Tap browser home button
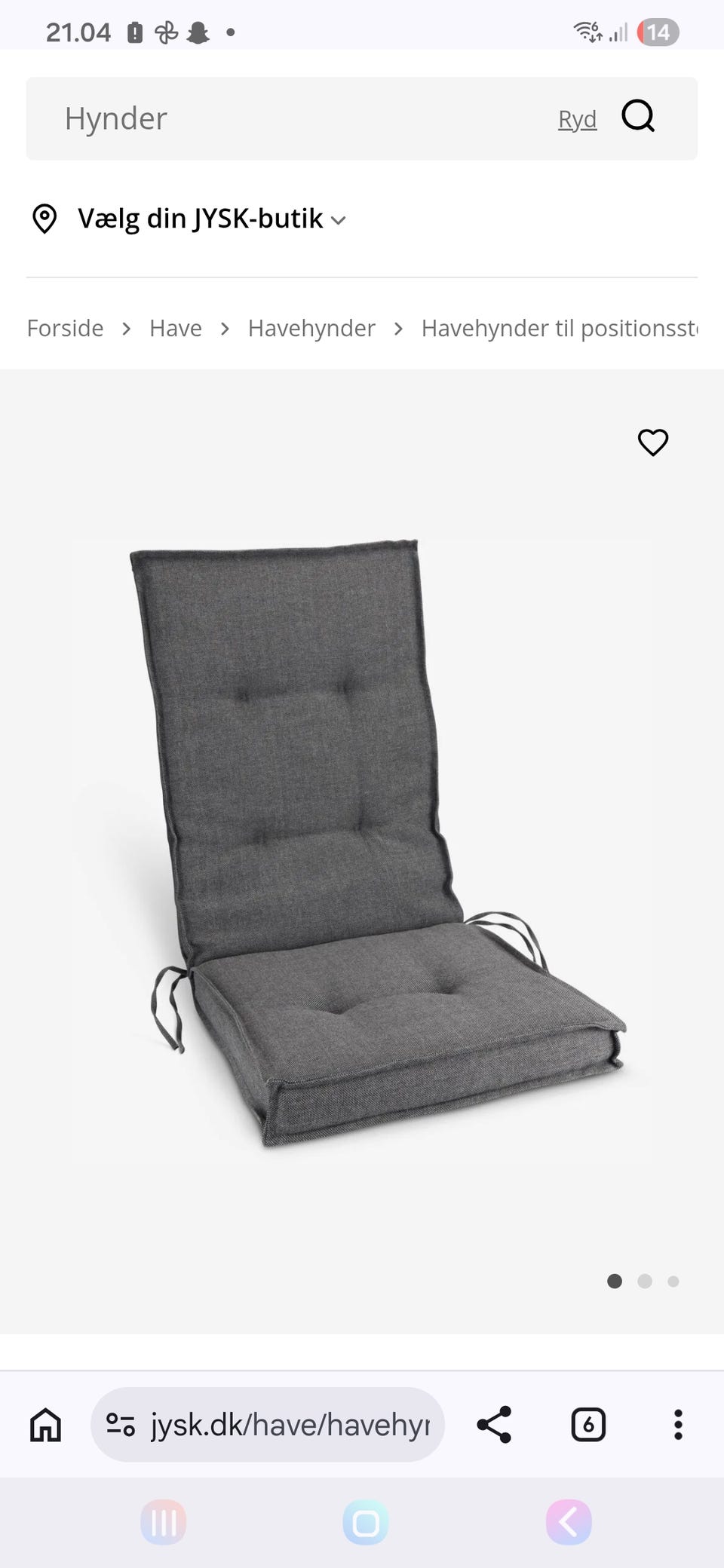Screen dimensions: 724x1568 (45, 1425)
